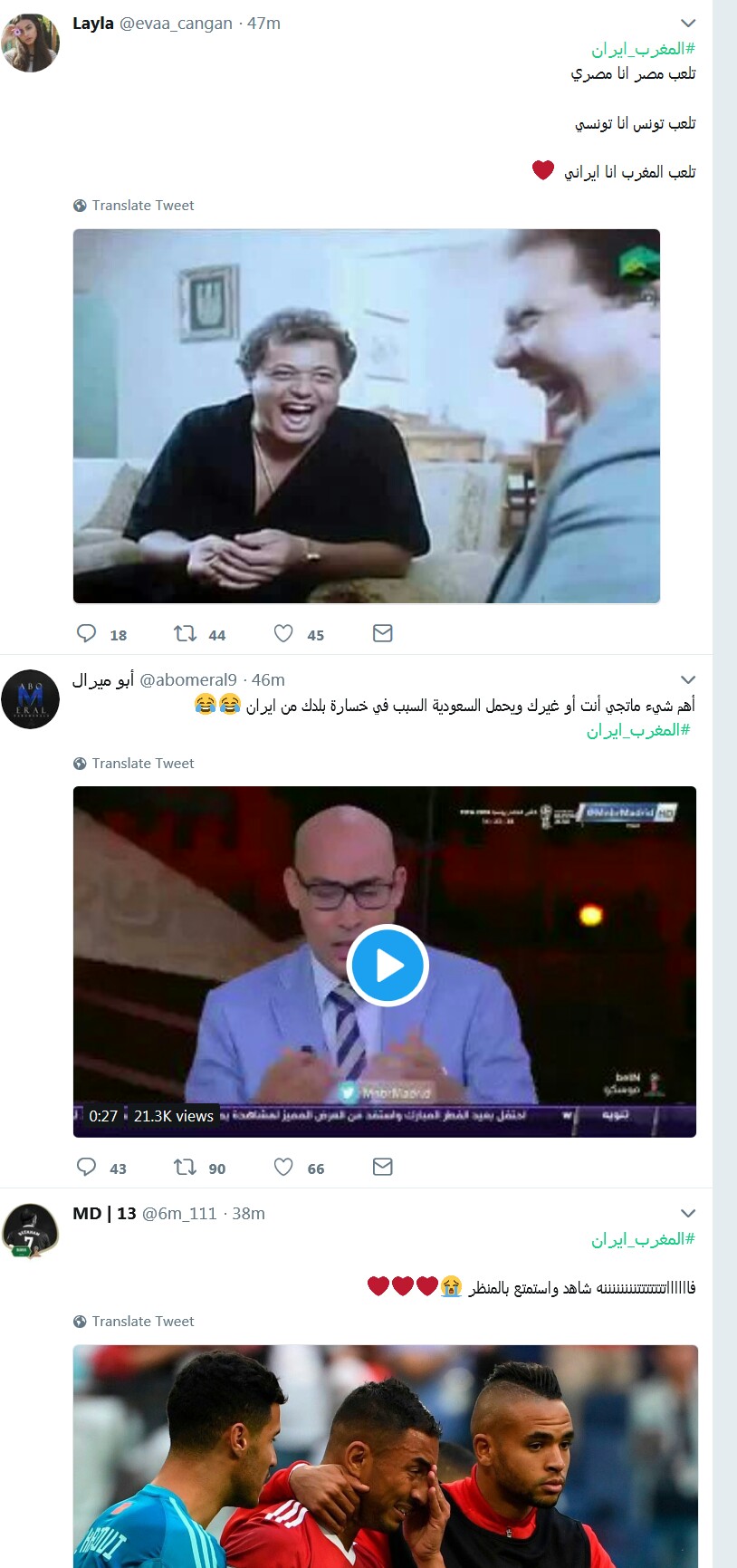The width and height of the screenshot is (737, 1568).
Task: Translate Layla's tweet
Action: [142, 206]
